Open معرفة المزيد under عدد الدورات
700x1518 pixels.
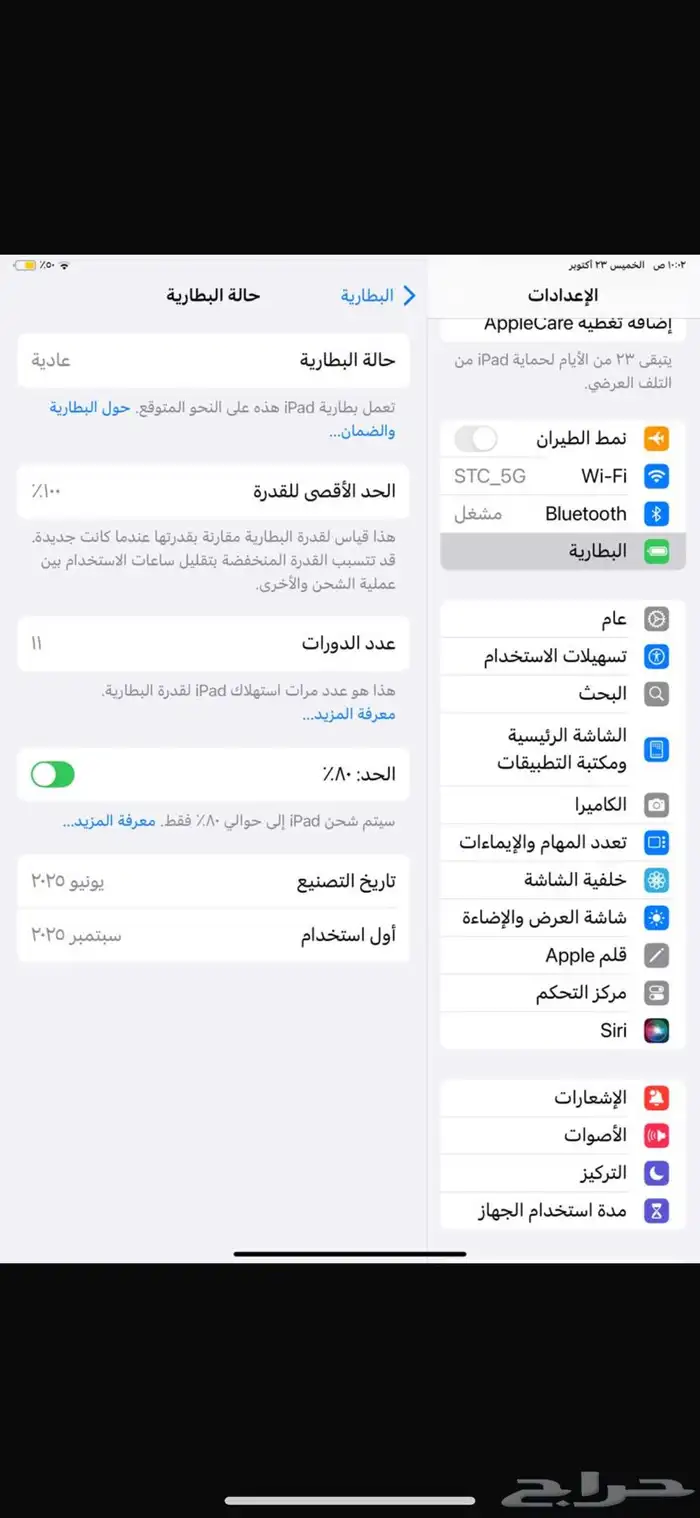click(x=349, y=714)
